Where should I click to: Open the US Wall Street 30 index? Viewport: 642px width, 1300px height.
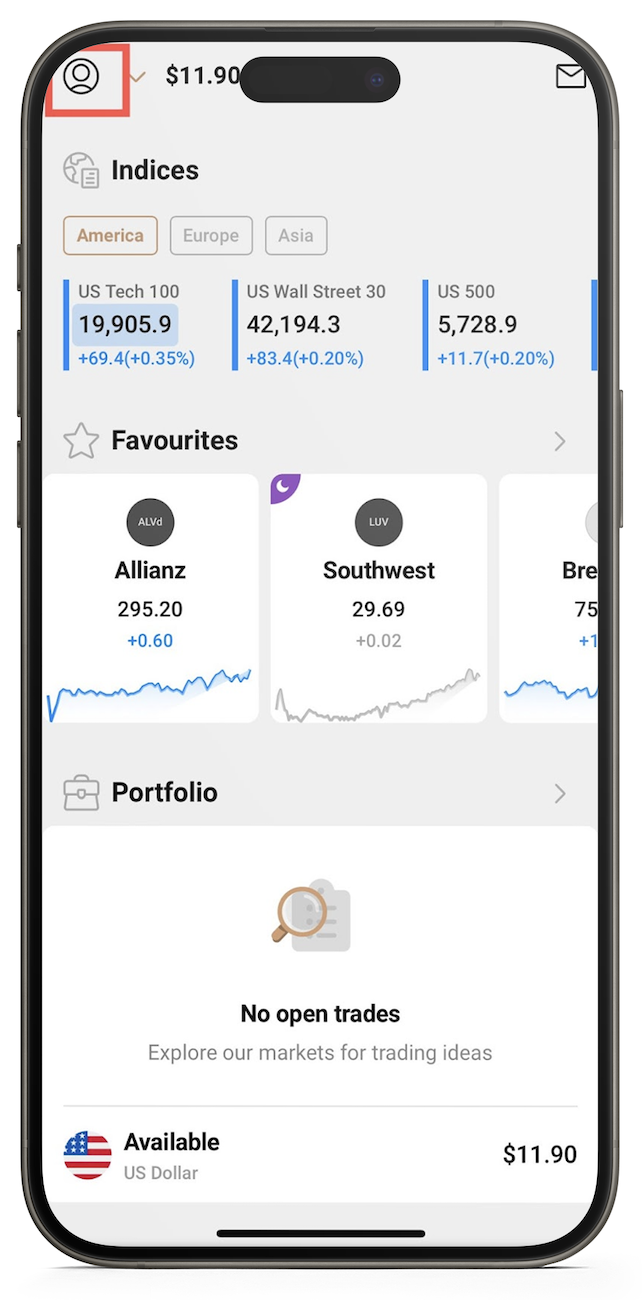tap(315, 325)
